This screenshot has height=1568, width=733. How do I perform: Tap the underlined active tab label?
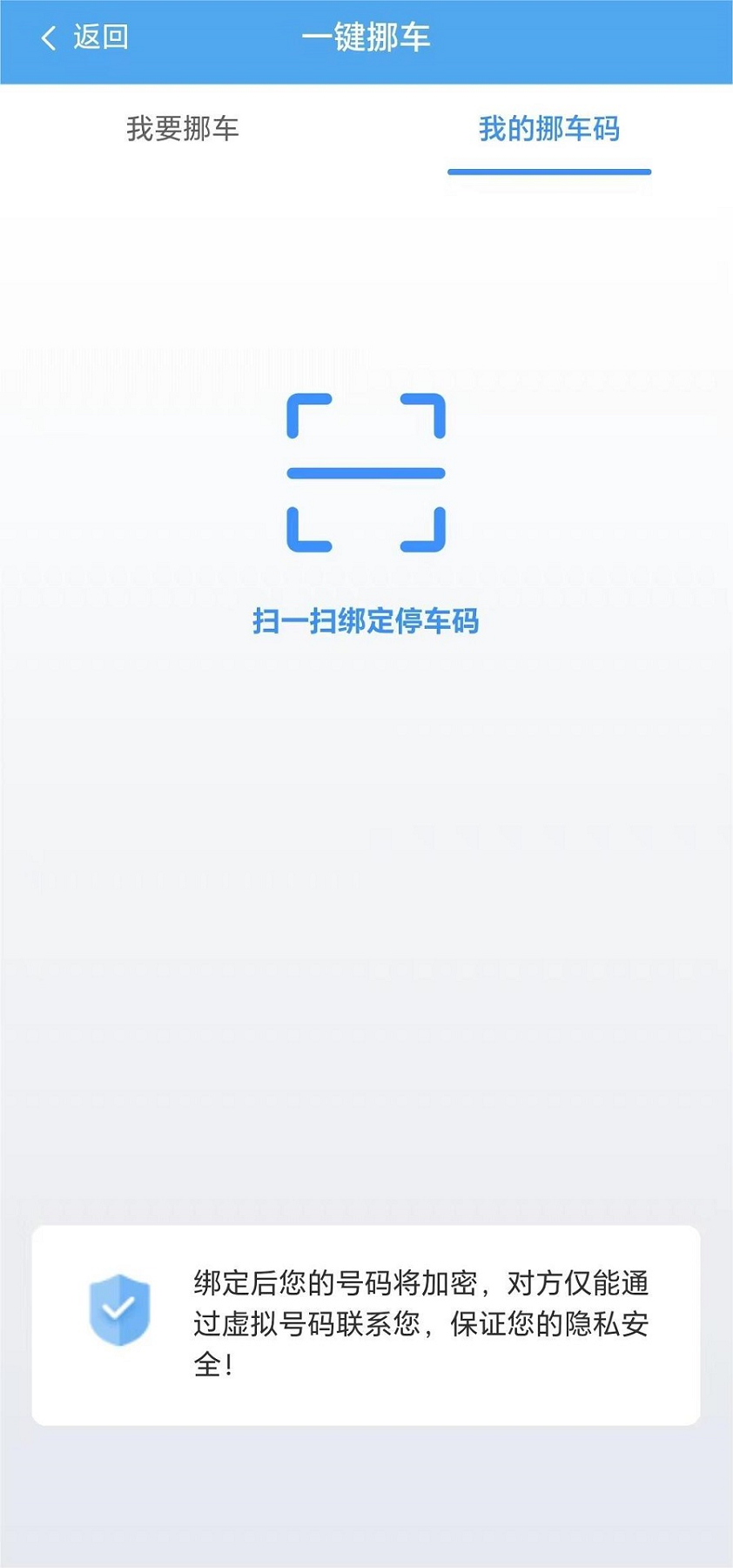[x=548, y=129]
